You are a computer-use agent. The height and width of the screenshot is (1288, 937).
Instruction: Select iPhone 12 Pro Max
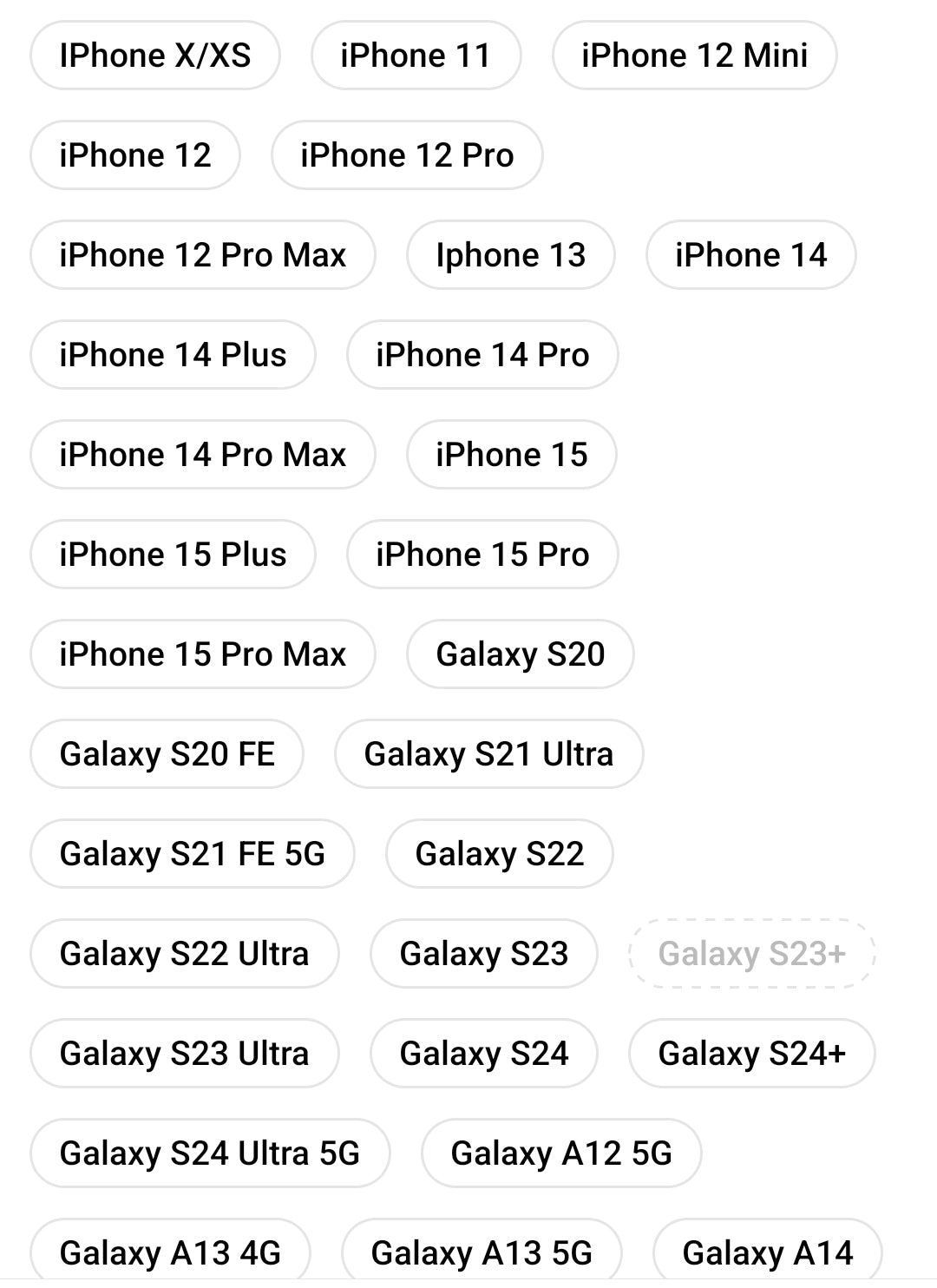coord(202,255)
